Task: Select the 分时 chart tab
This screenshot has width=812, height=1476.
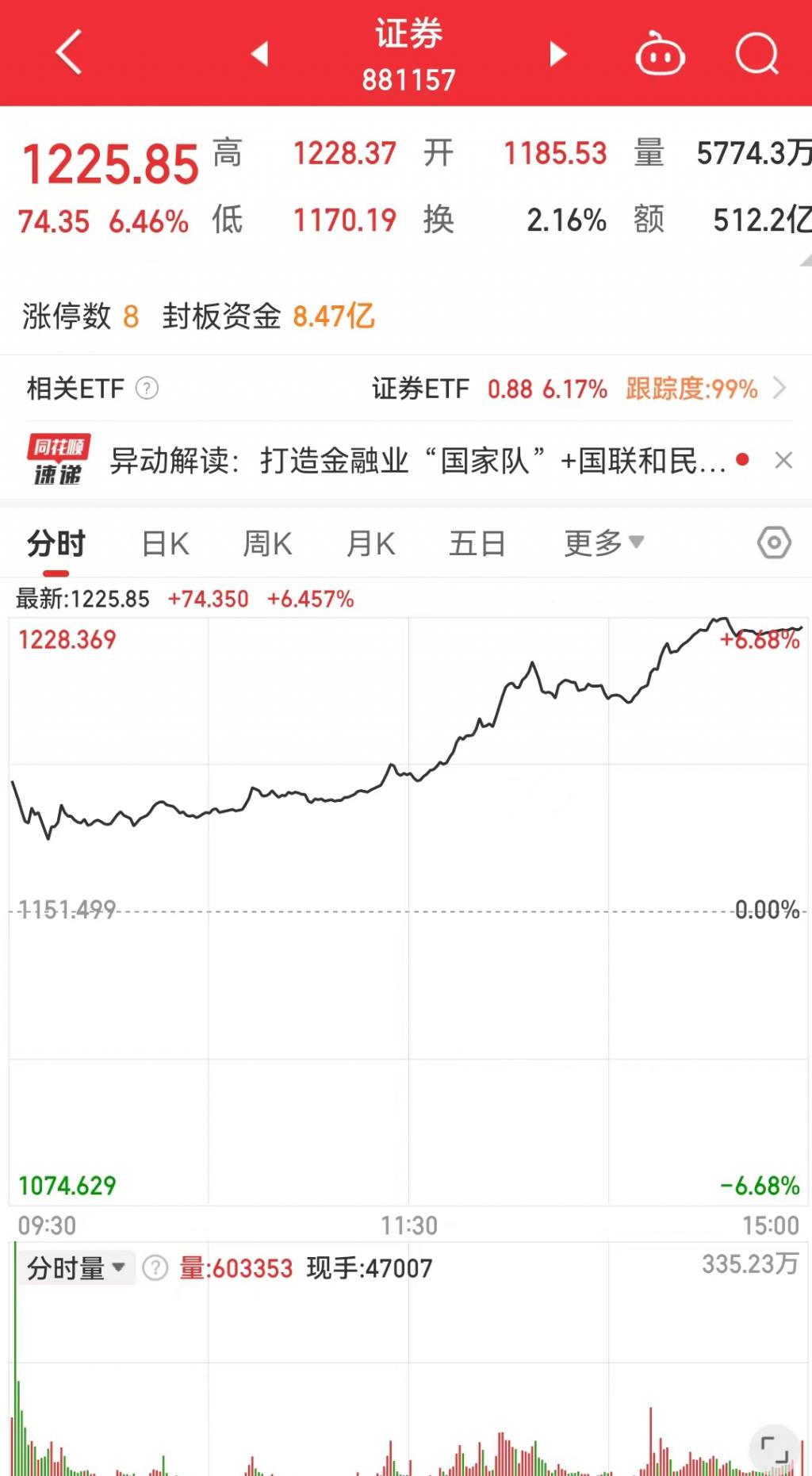Action: [56, 544]
